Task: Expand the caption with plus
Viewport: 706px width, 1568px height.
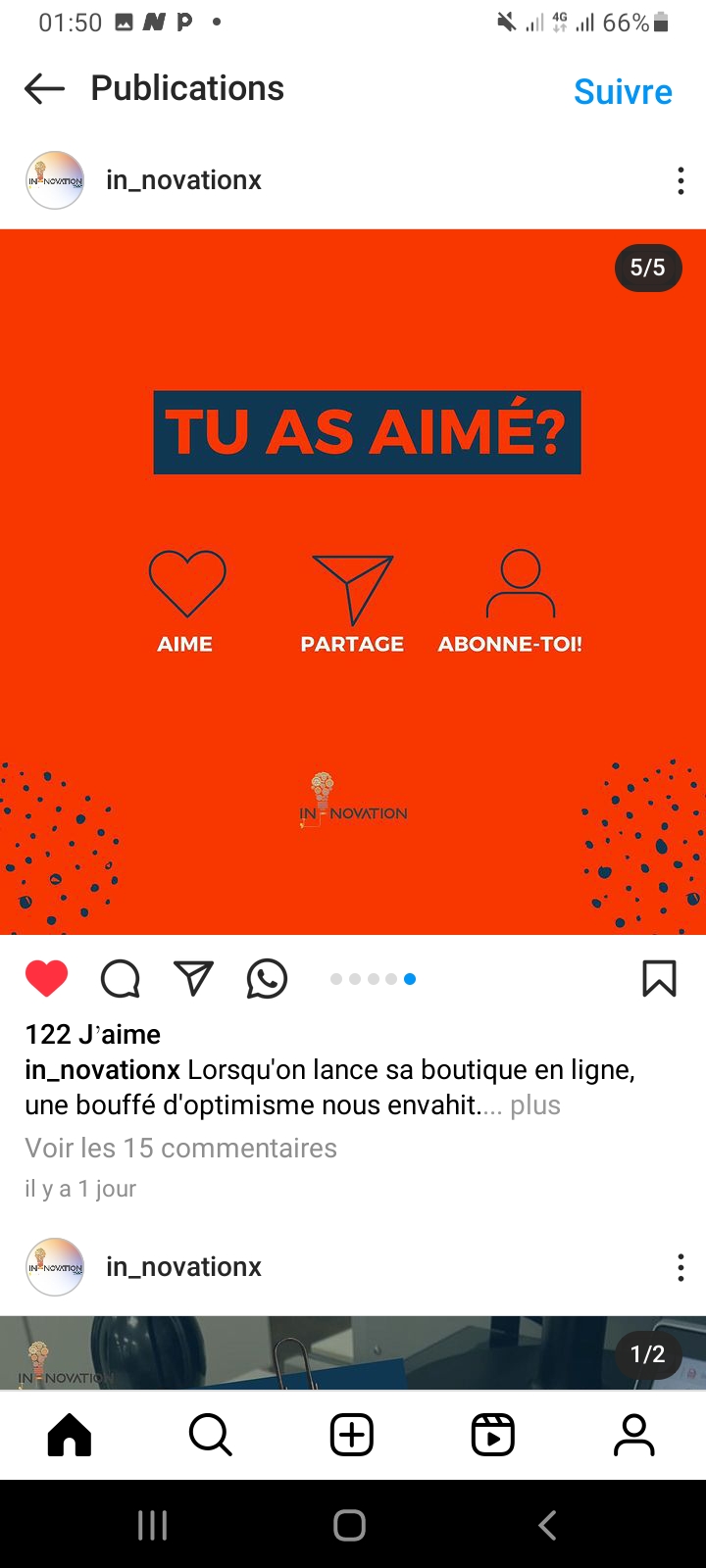Action: (x=535, y=1105)
